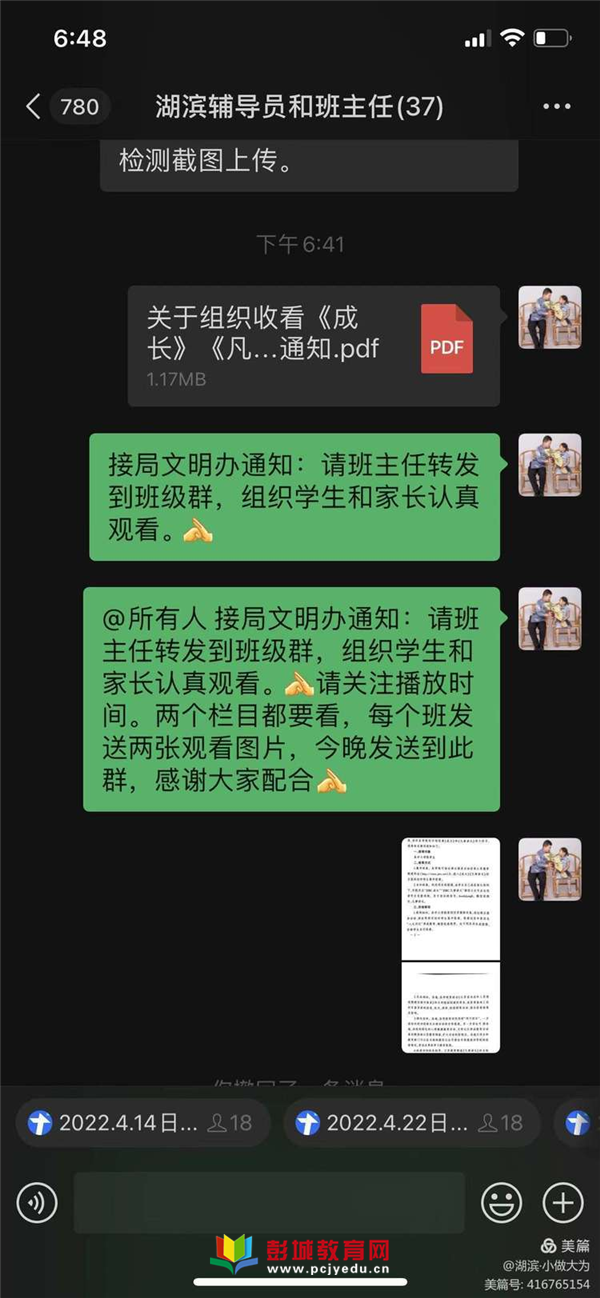
Task: Open the emoji picker
Action: [x=501, y=1203]
